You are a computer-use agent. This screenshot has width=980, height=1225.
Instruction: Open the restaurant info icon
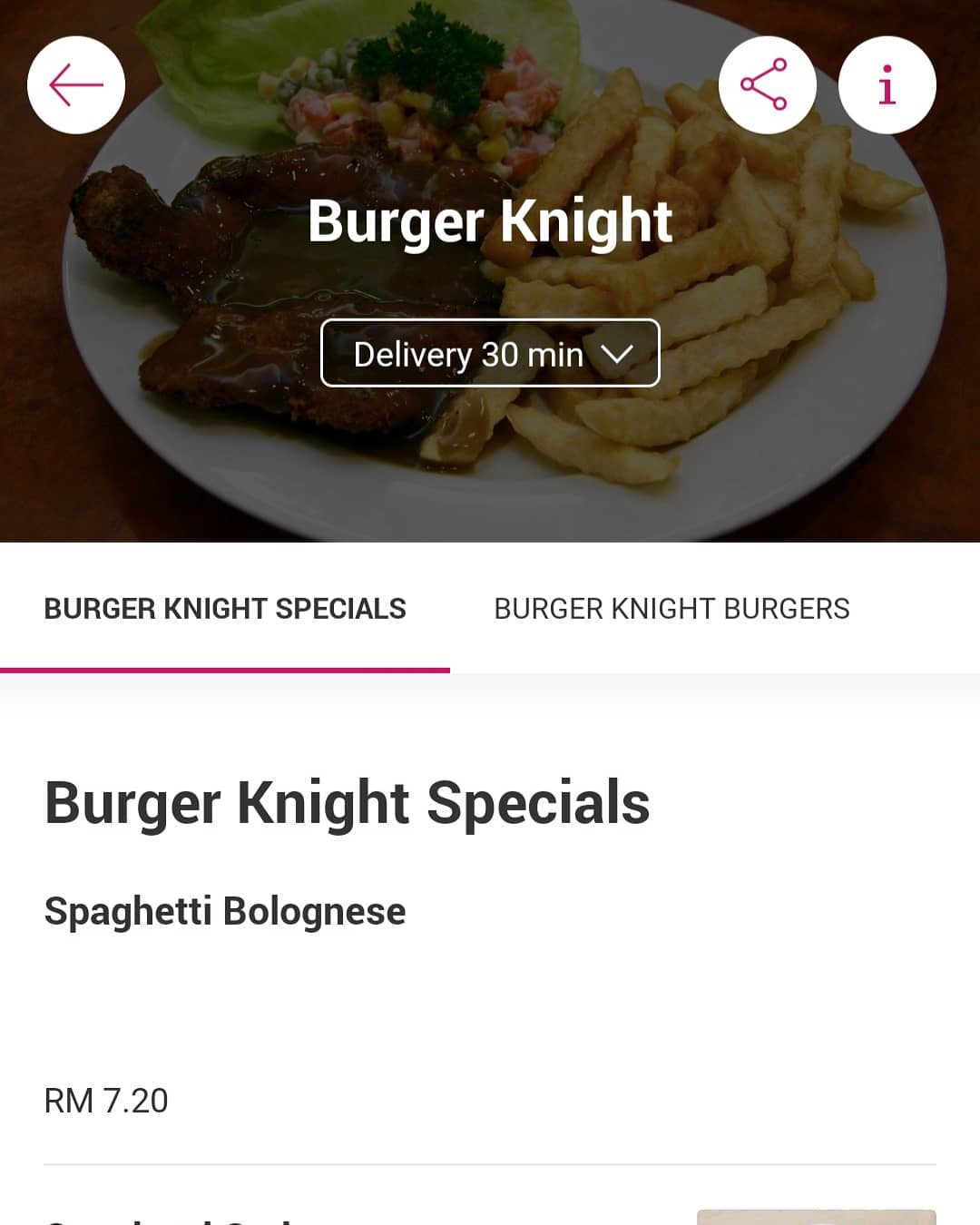coord(887,85)
